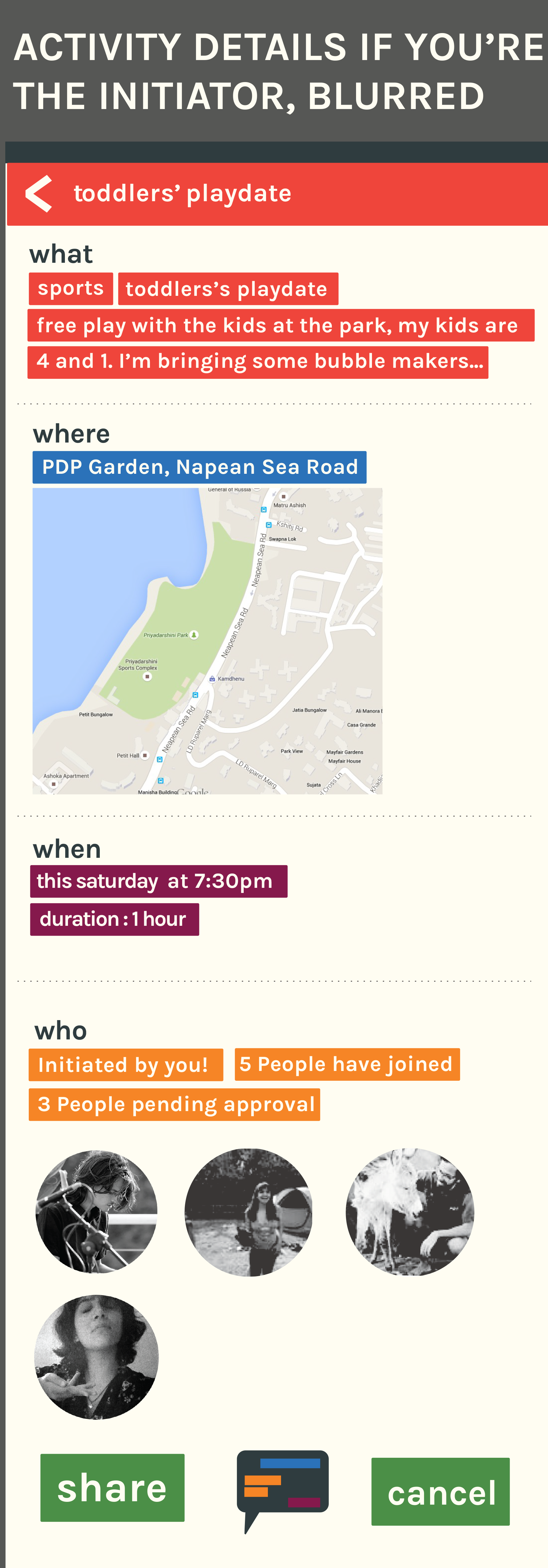
Task: Review 3 people pending approval
Action: 175,1104
